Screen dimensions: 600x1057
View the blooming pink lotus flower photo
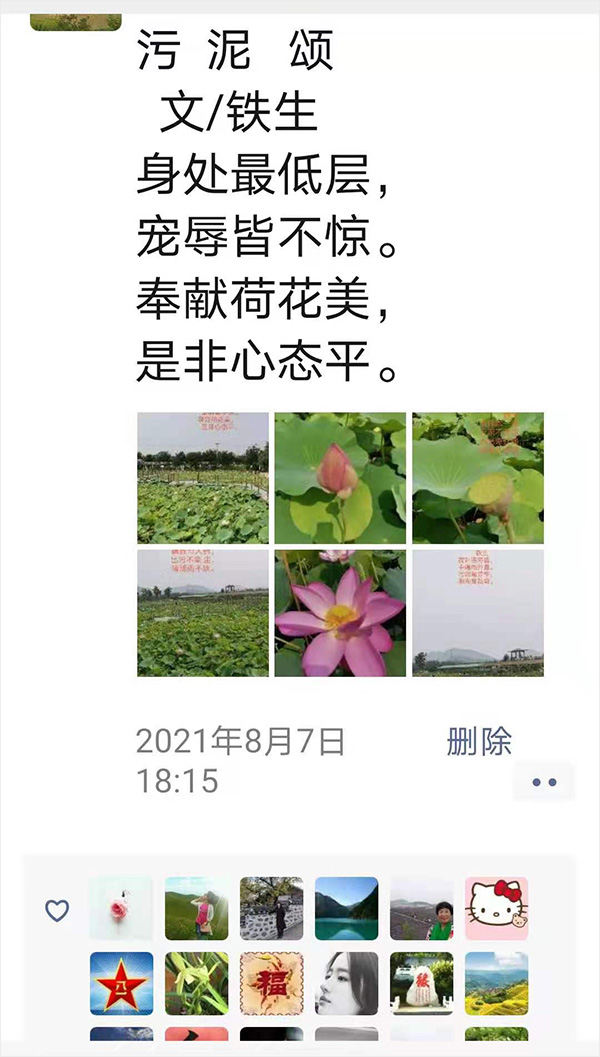[340, 613]
